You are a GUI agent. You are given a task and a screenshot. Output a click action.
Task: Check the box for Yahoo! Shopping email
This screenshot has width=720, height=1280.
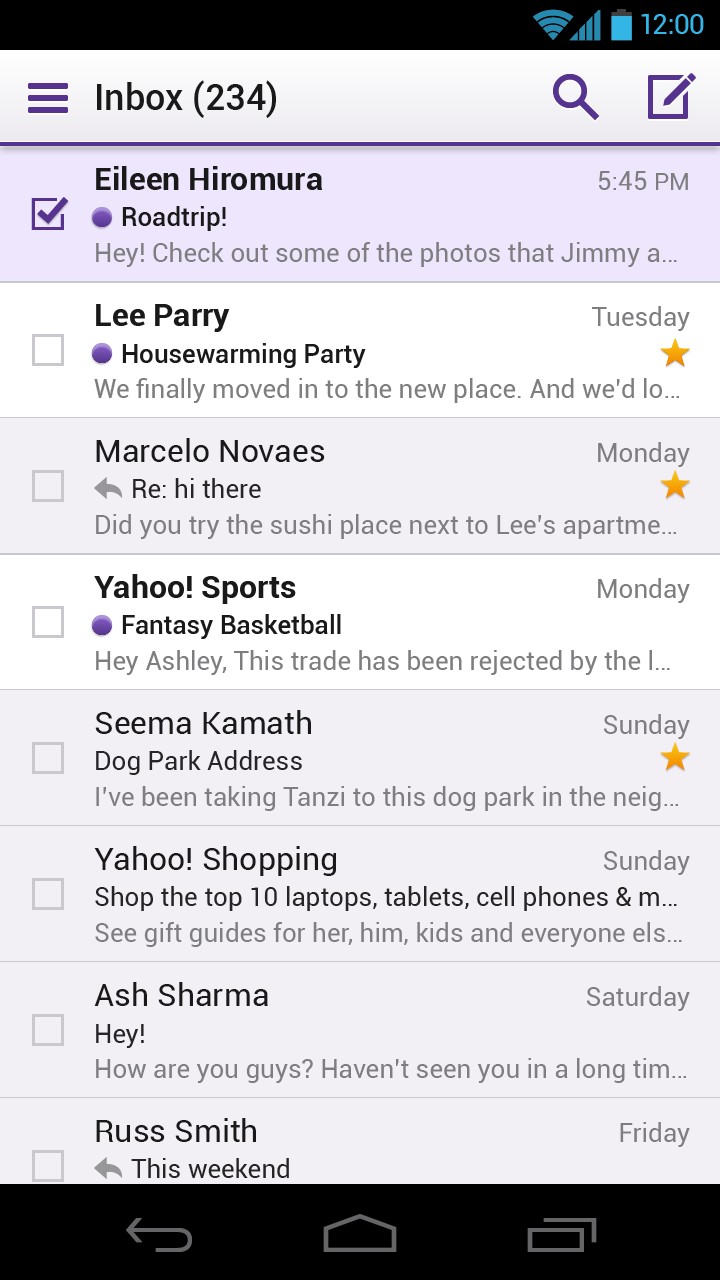(48, 894)
